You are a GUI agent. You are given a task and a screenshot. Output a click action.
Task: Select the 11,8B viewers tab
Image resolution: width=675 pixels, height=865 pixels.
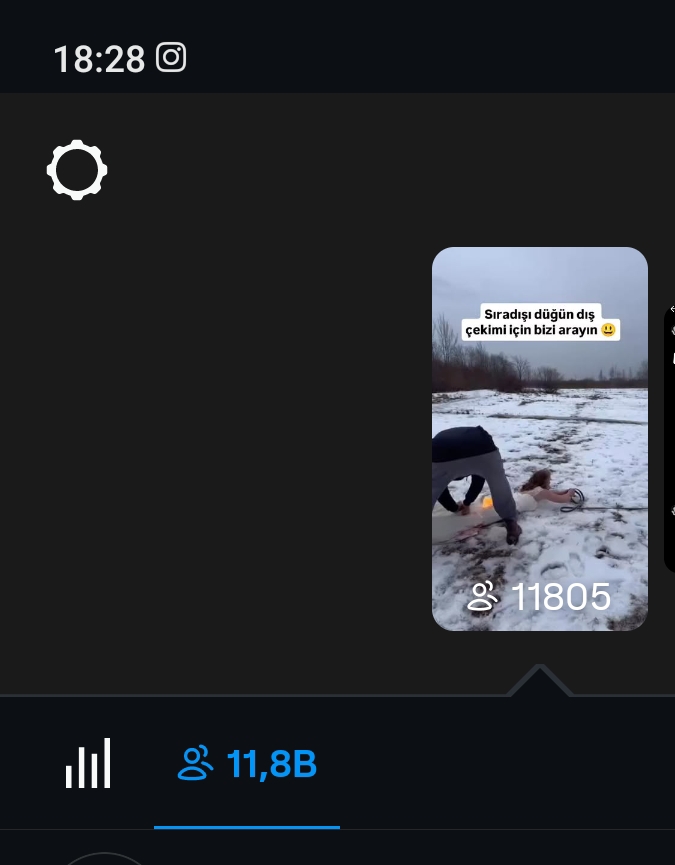coord(247,764)
